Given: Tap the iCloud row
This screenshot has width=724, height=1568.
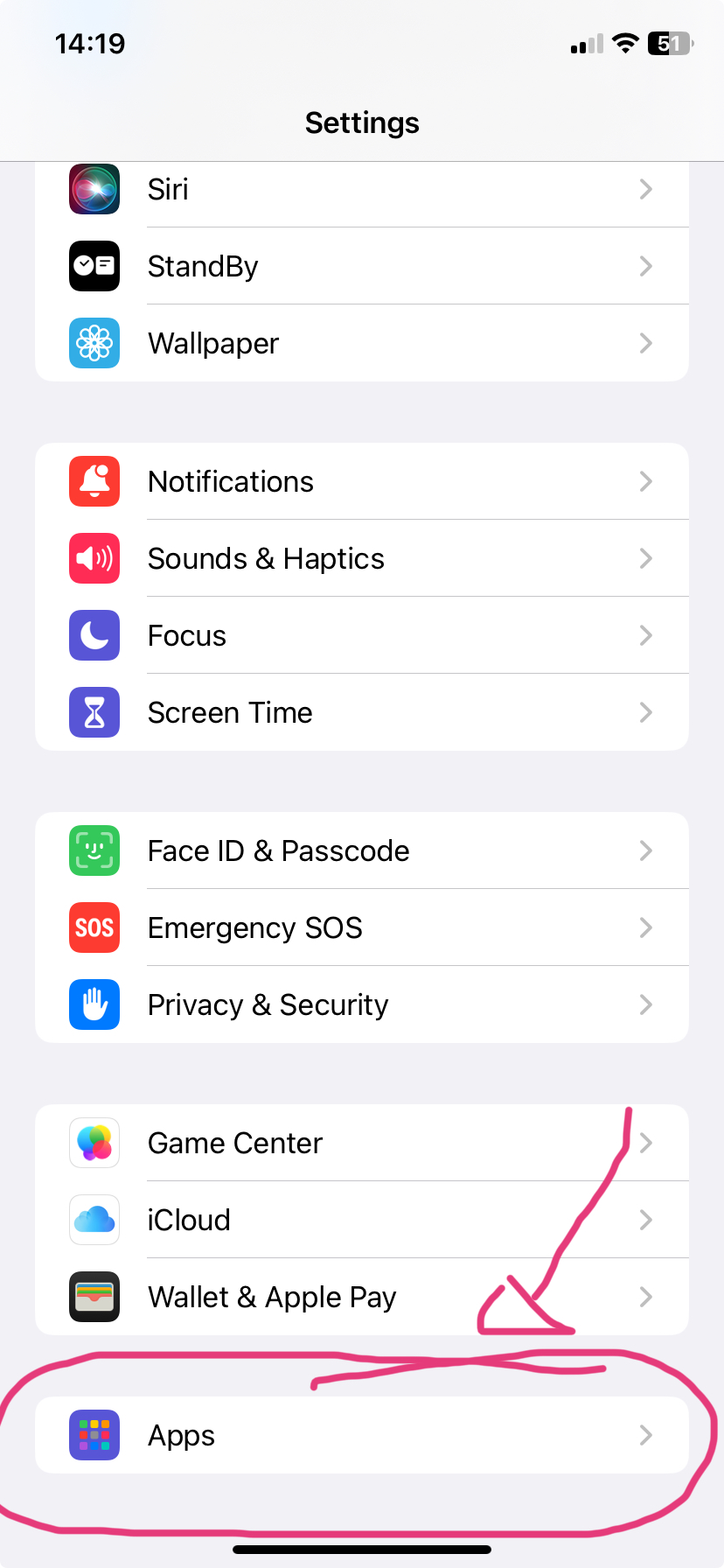Looking at the screenshot, I should coord(361,1220).
